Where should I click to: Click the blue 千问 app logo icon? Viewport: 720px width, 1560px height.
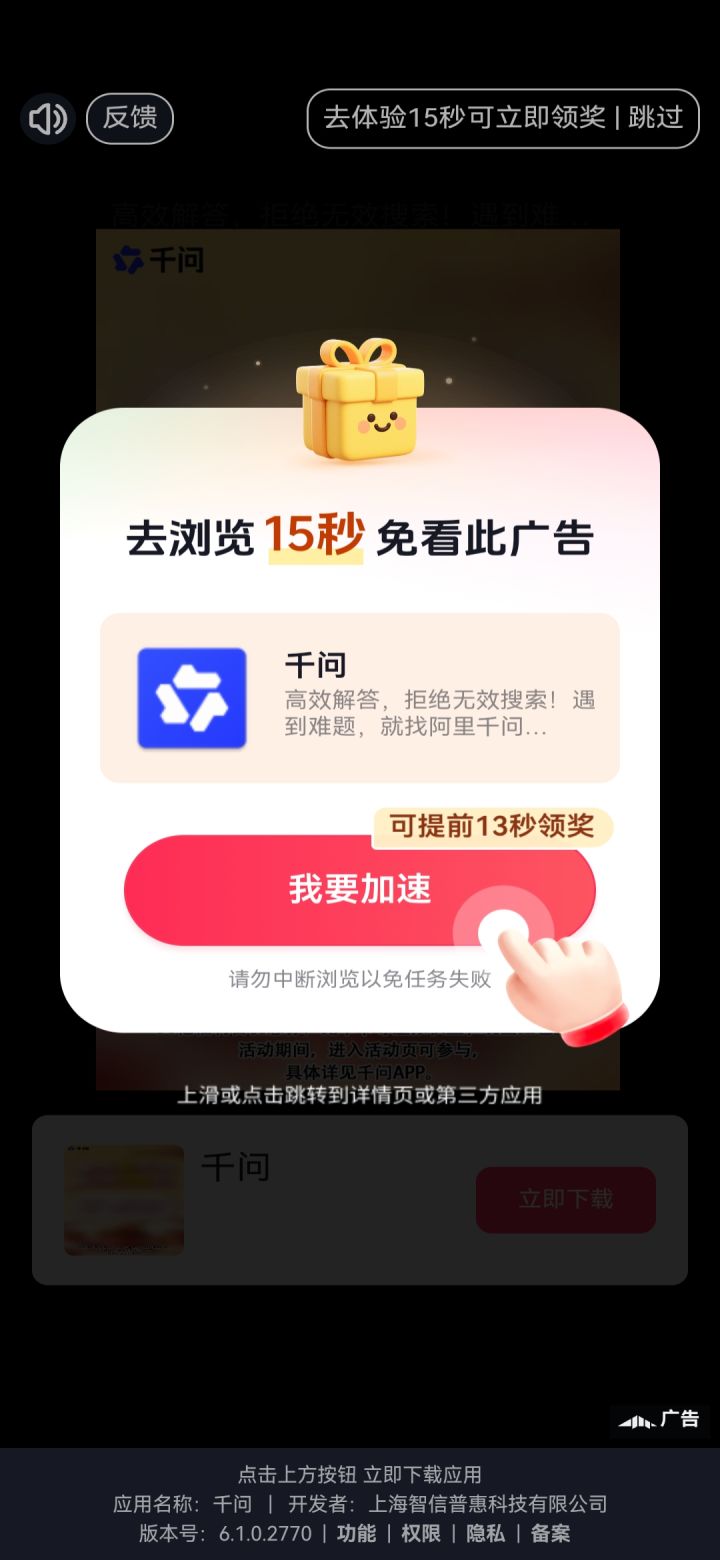[x=190, y=697]
